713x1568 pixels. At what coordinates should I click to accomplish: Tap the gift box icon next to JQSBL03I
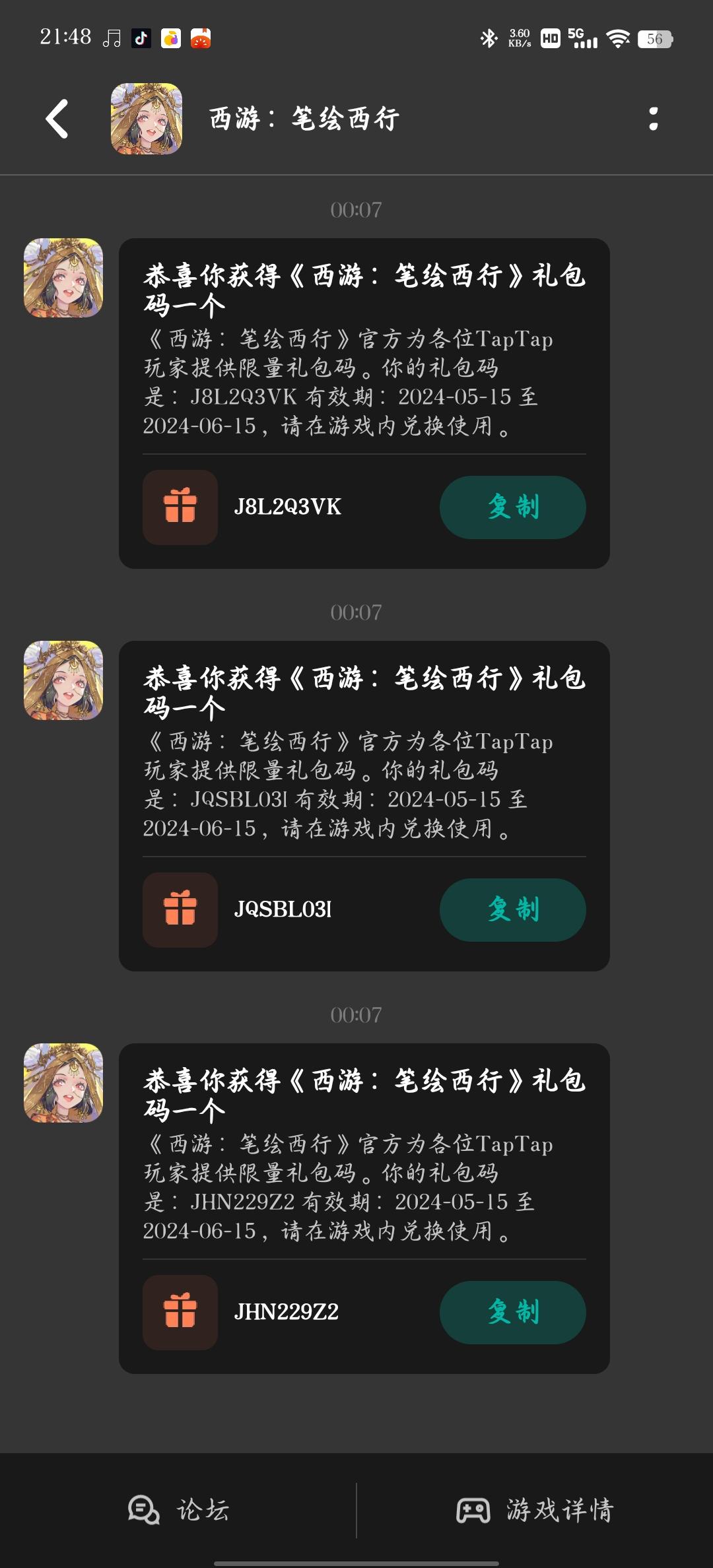coord(180,911)
